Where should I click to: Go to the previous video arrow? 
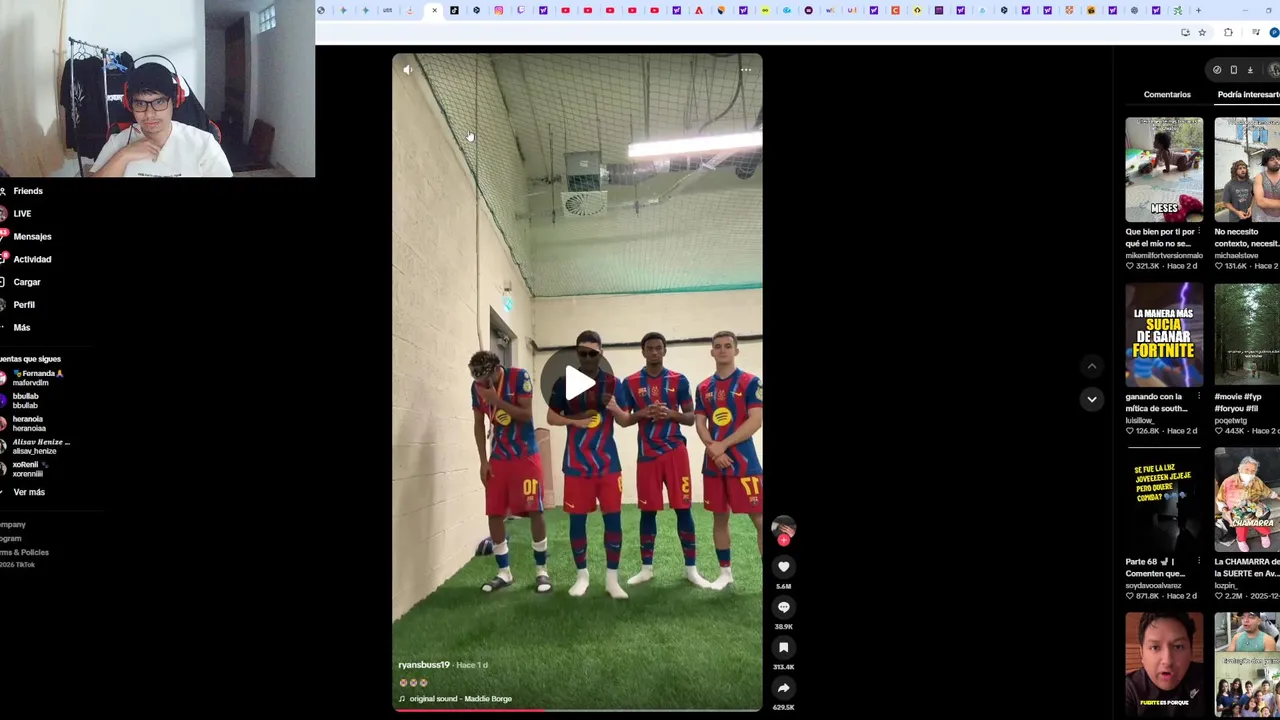pos(1091,367)
